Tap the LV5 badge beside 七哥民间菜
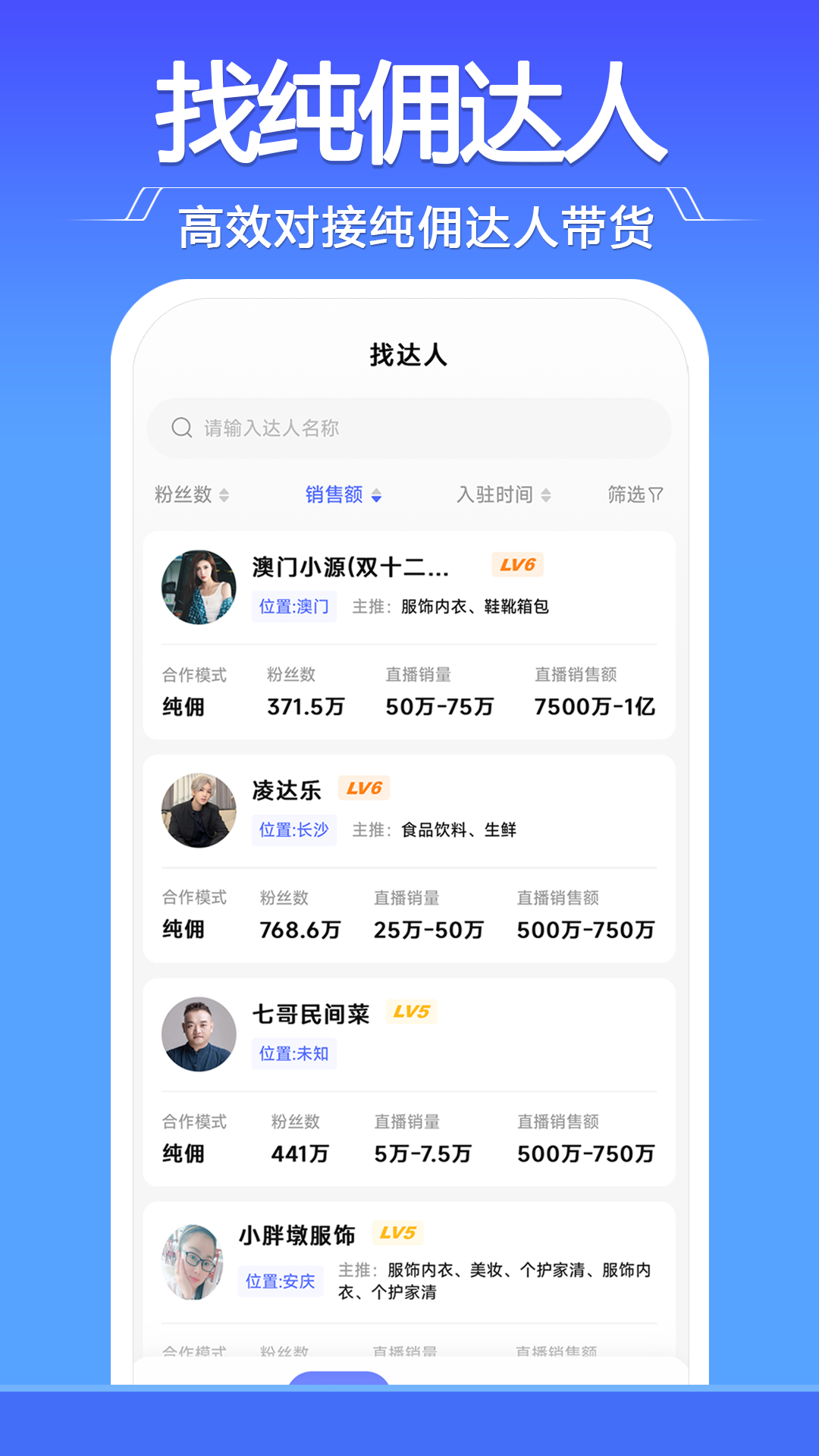 point(412,1012)
